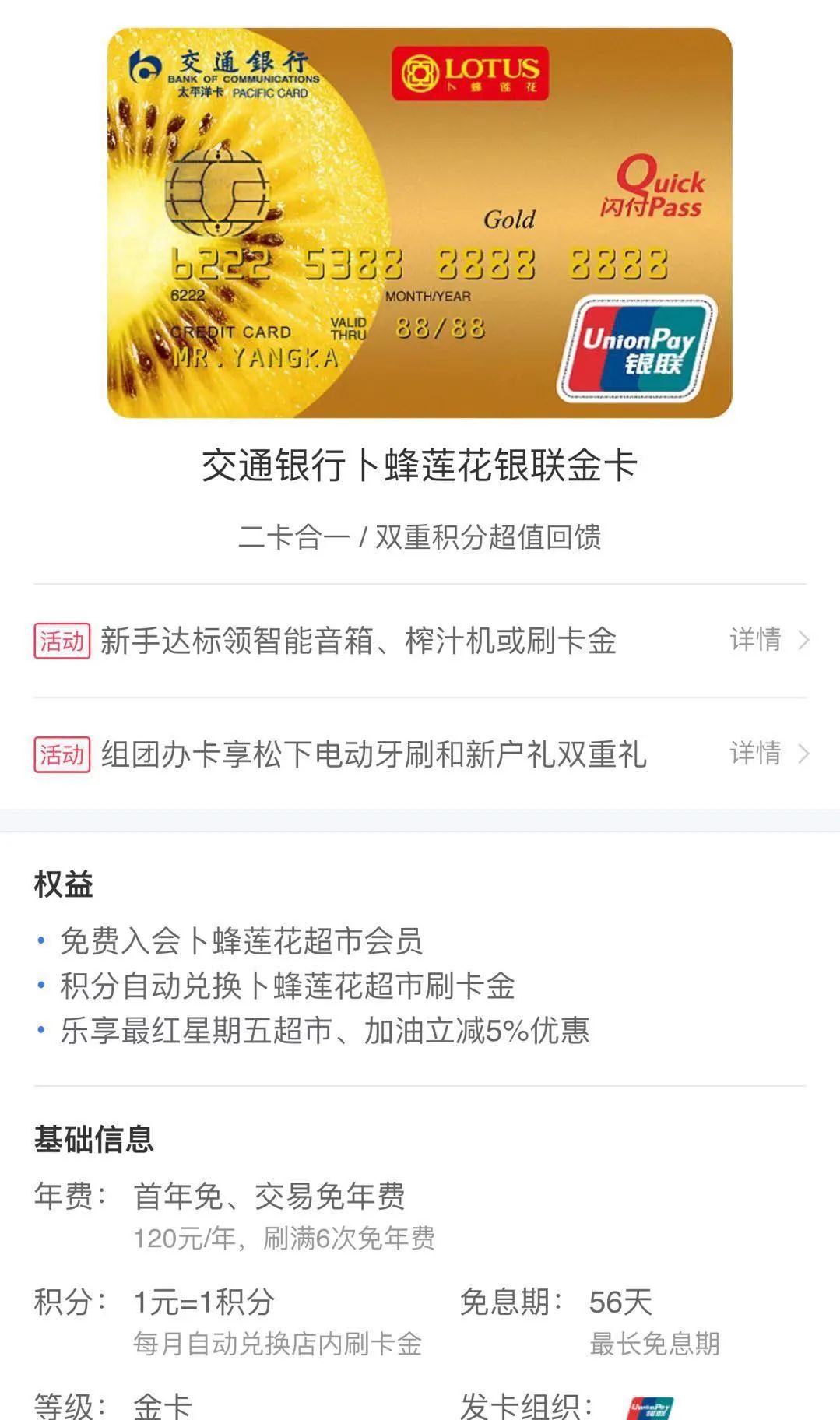Expand the Panasonic toothbrush activity via its chevron
The height and width of the screenshot is (1420, 840).
coord(804,752)
